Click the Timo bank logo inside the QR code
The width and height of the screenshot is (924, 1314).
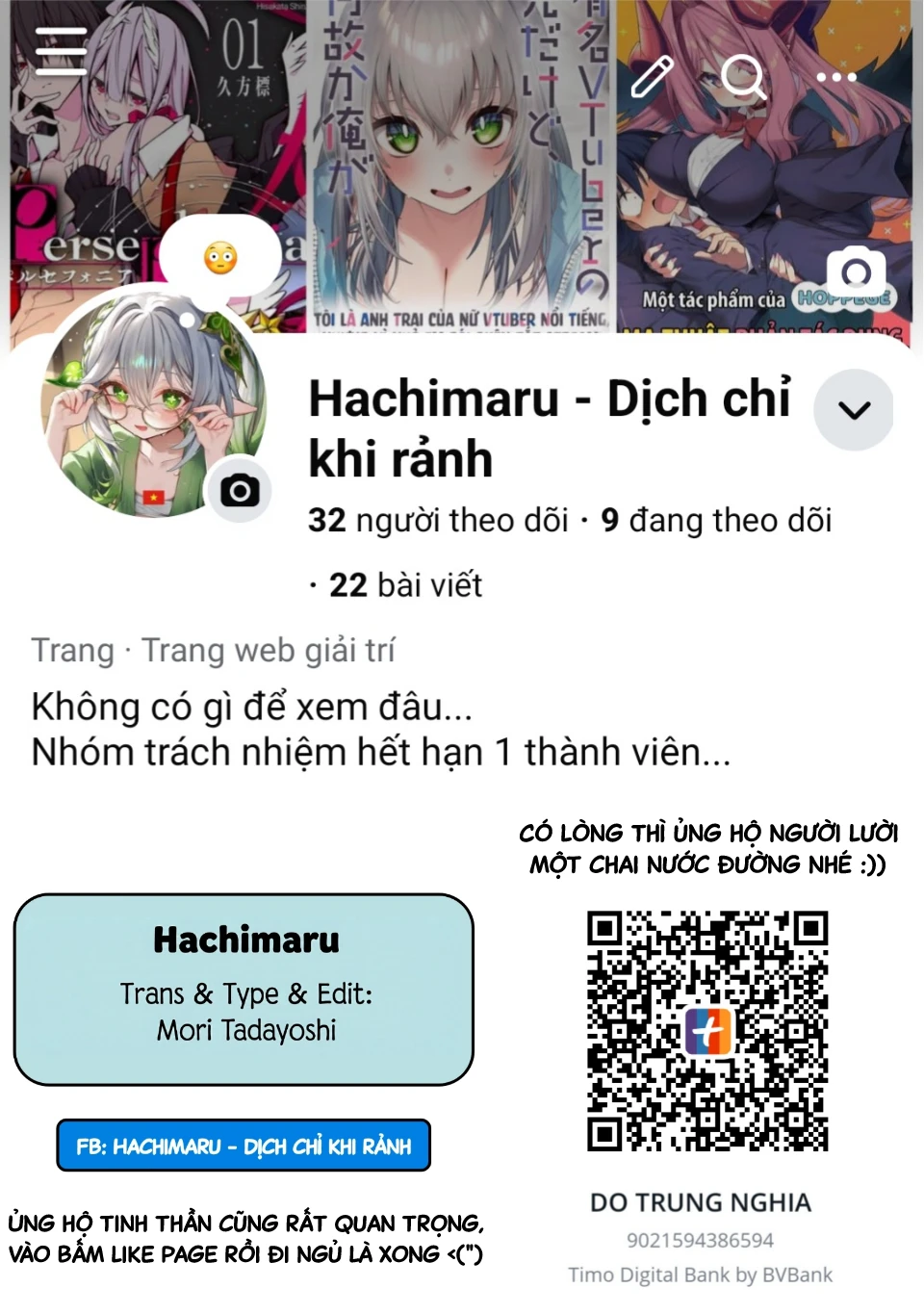coord(709,1033)
